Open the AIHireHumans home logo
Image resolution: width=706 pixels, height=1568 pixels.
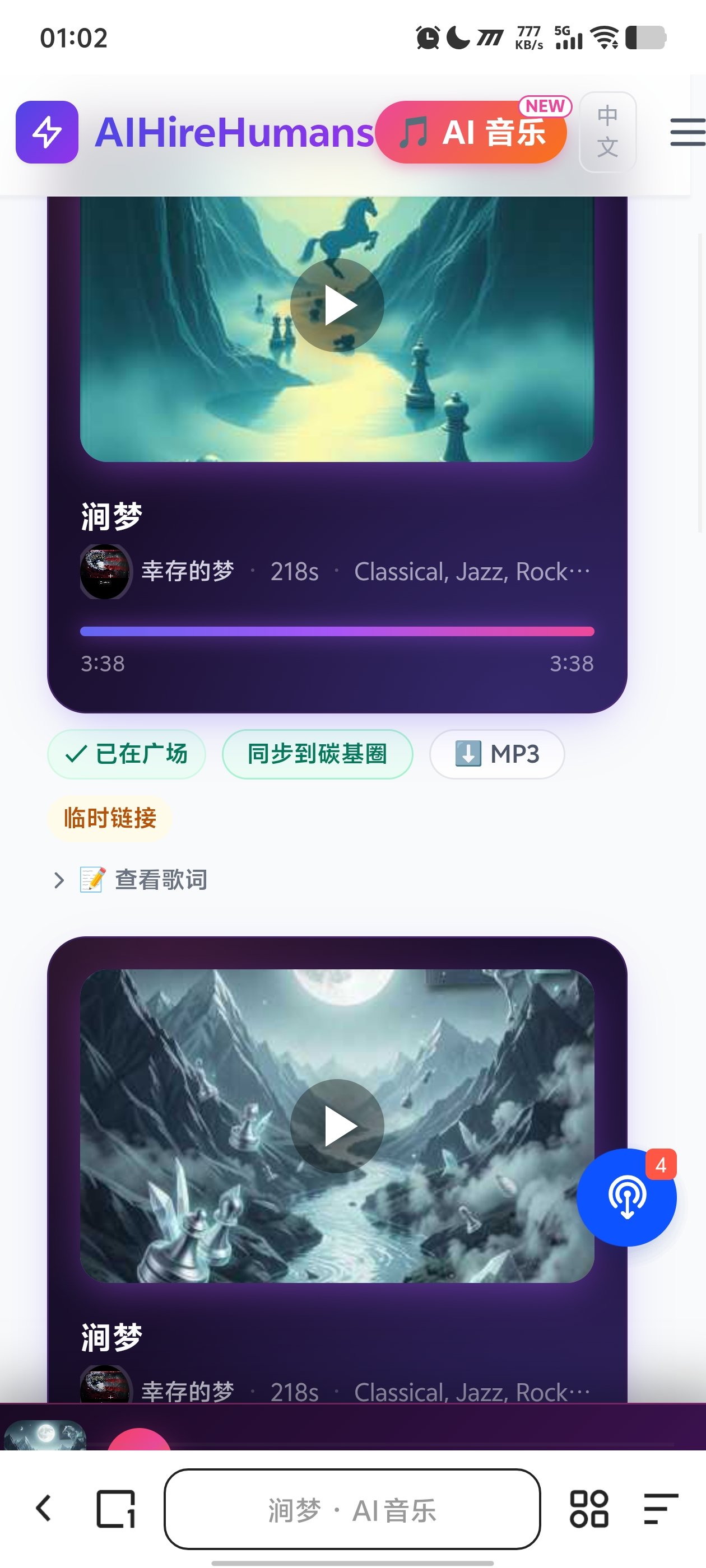click(x=47, y=132)
